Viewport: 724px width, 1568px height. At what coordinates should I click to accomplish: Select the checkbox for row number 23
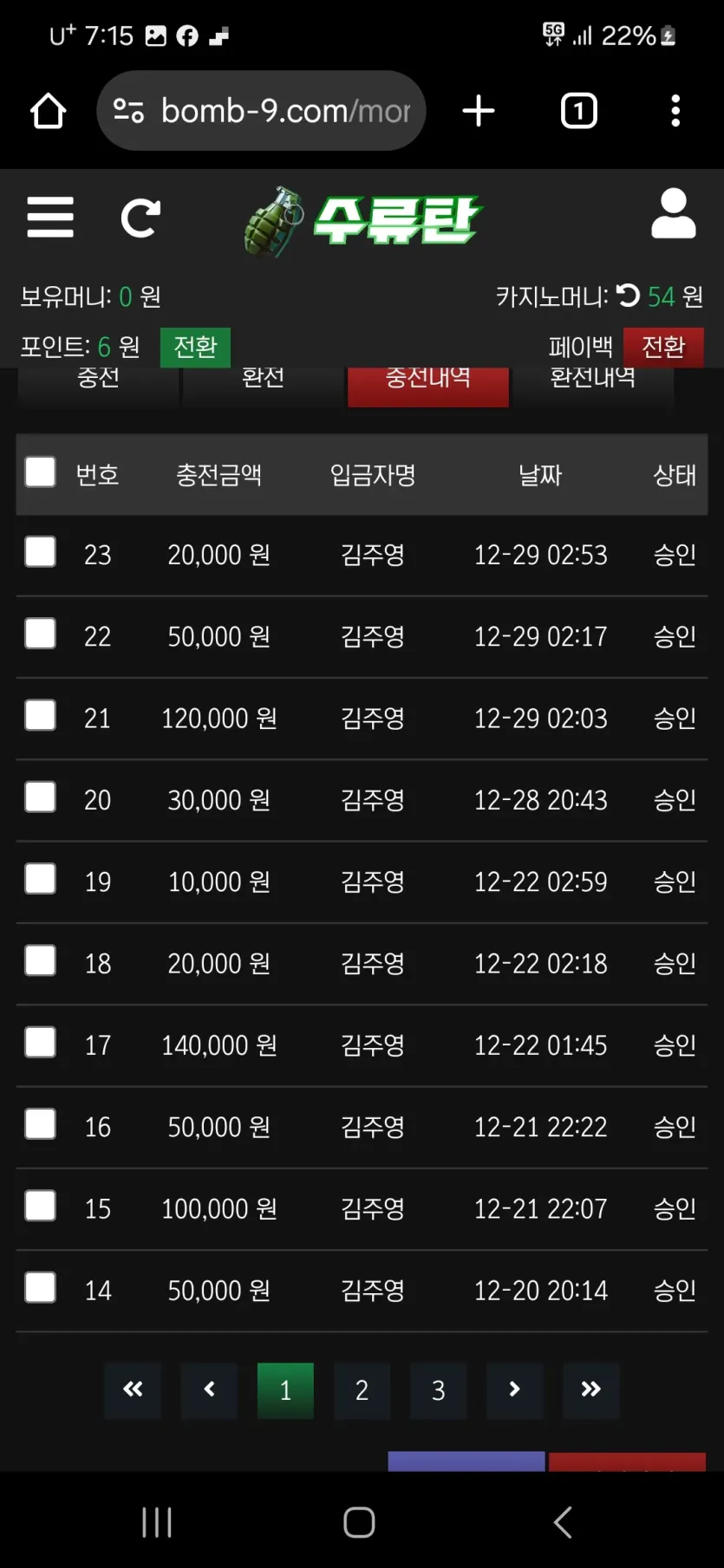41,552
